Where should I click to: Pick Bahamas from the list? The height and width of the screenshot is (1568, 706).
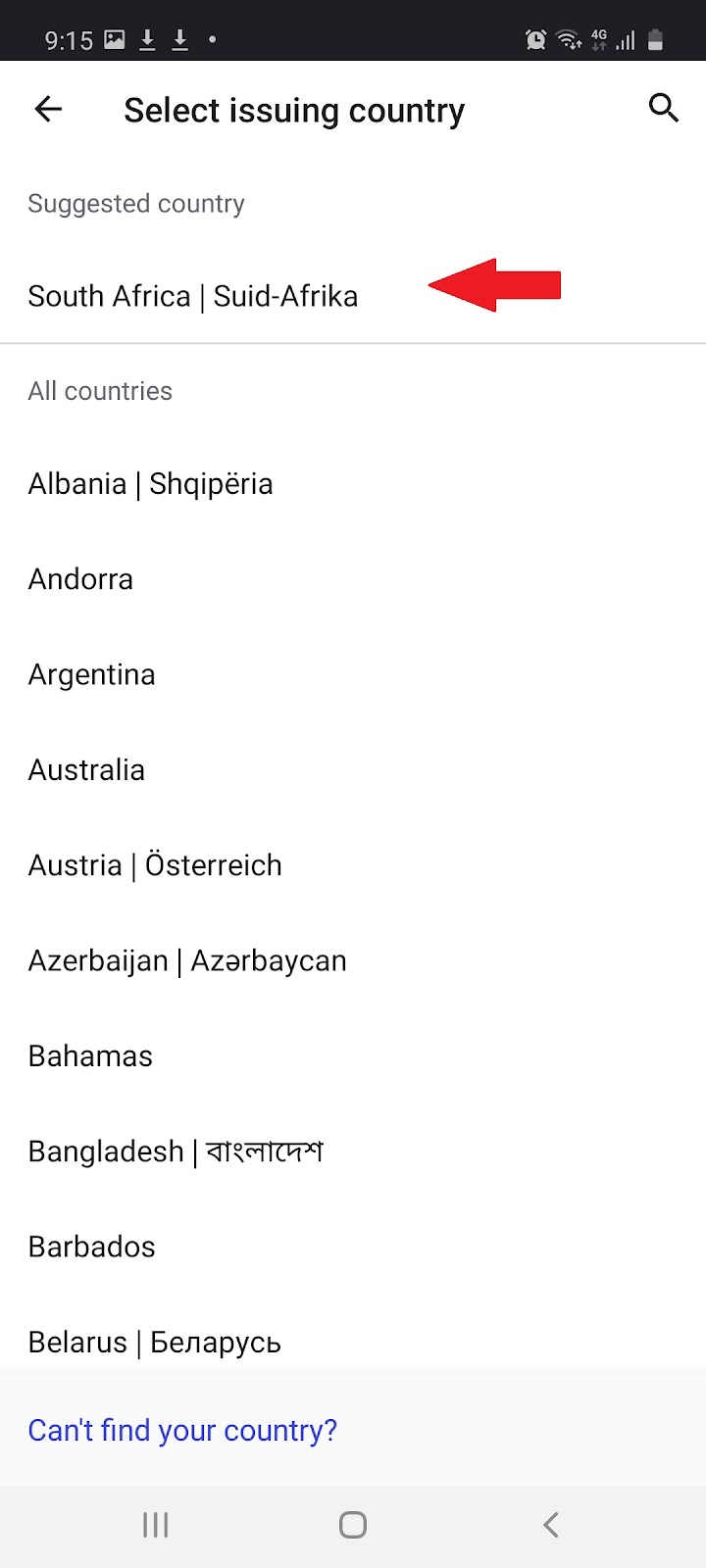click(90, 1056)
